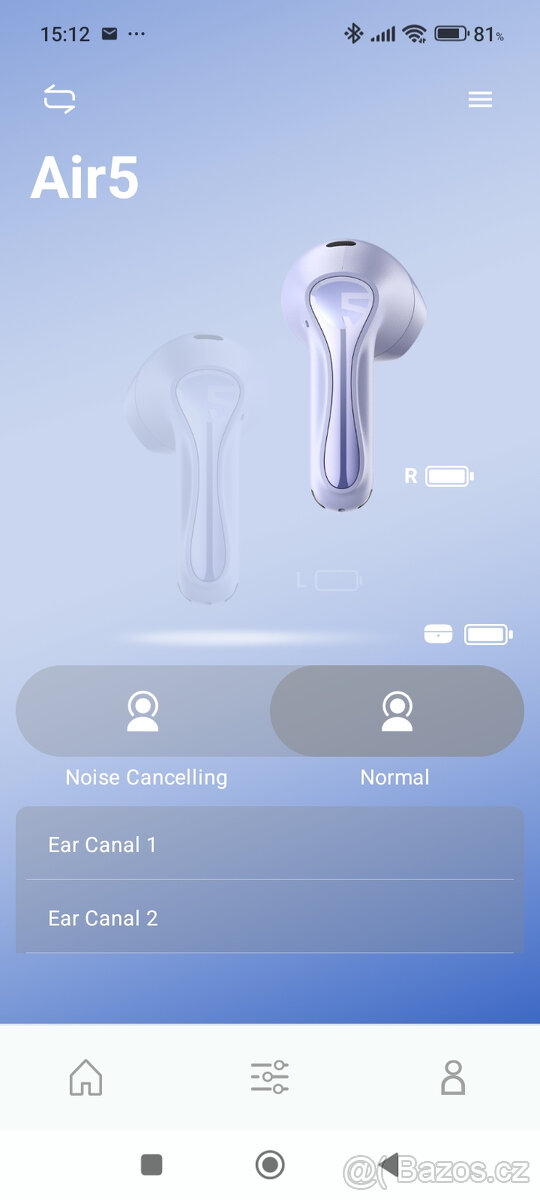
Task: Go to the home tab
Action: click(x=86, y=1077)
